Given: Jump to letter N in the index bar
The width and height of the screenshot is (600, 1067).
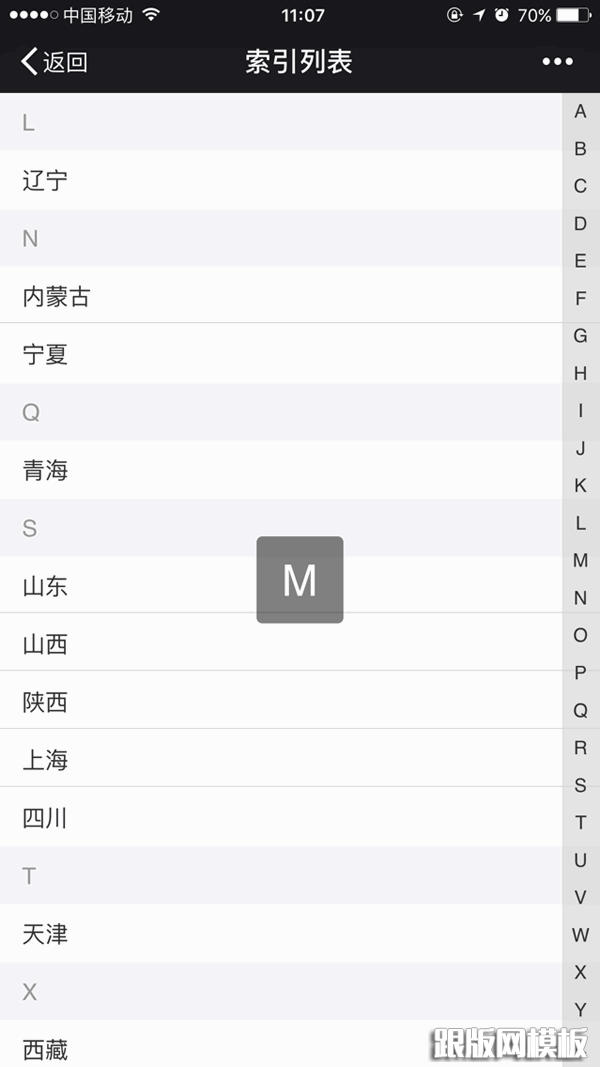Looking at the screenshot, I should pyautogui.click(x=580, y=597).
